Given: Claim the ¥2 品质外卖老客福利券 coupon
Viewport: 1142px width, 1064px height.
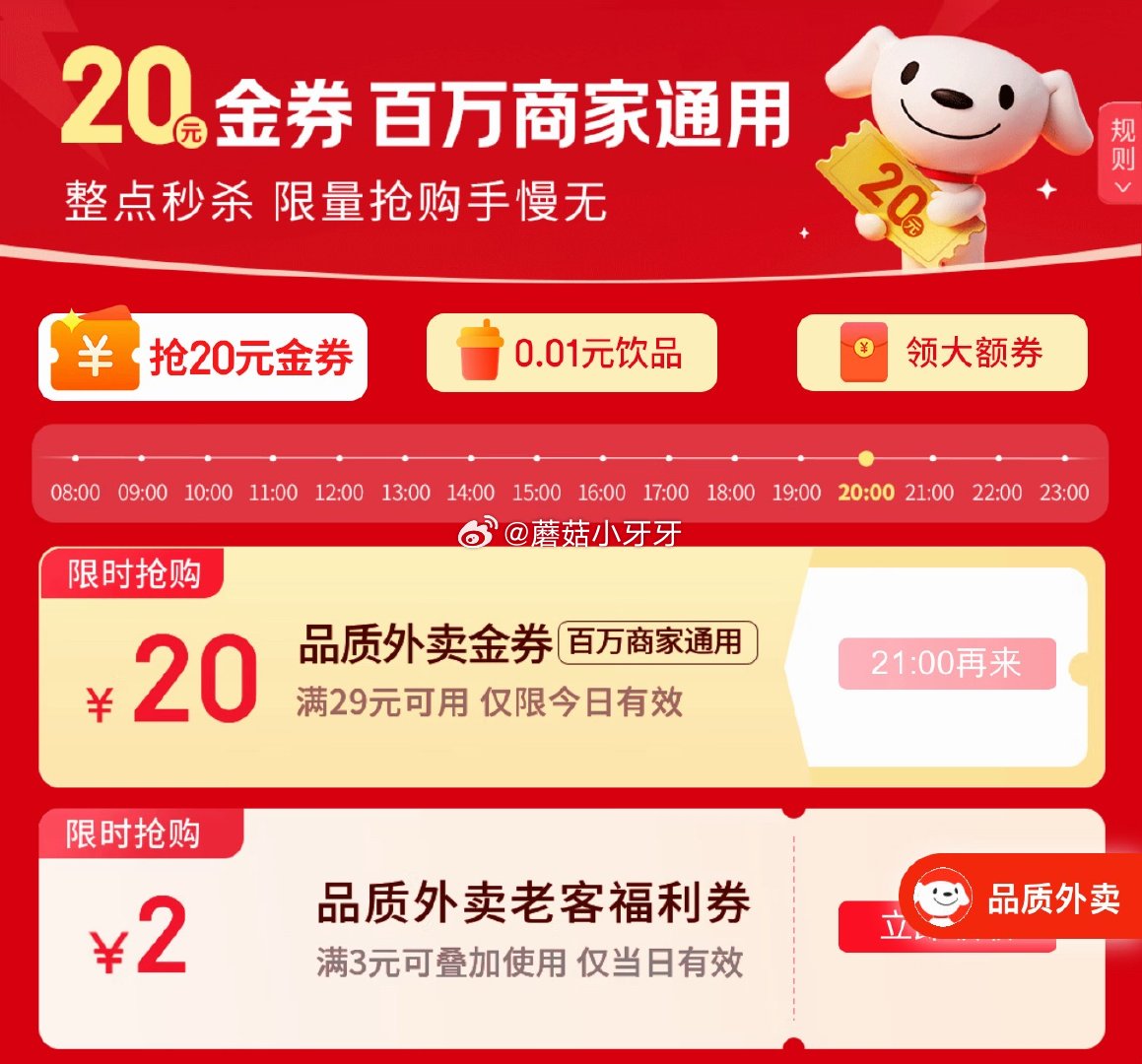Looking at the screenshot, I should point(867,928).
